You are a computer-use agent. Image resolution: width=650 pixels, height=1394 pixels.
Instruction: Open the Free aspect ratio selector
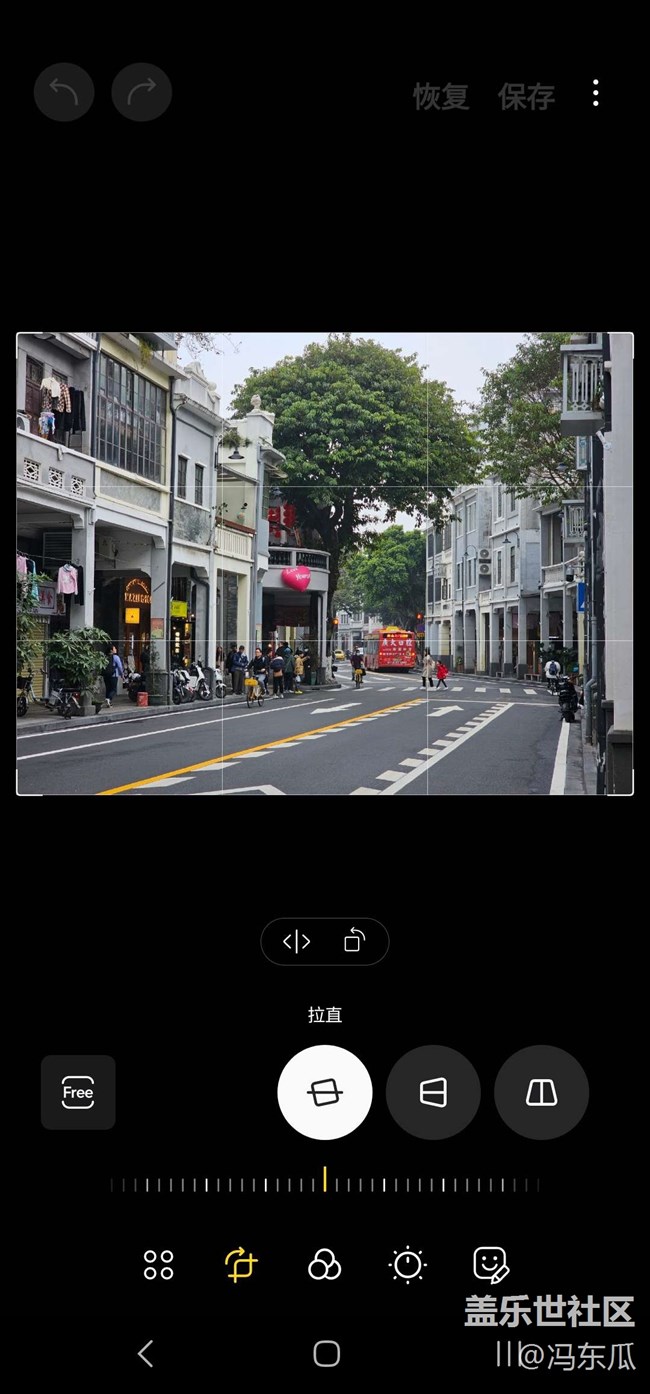(78, 1092)
